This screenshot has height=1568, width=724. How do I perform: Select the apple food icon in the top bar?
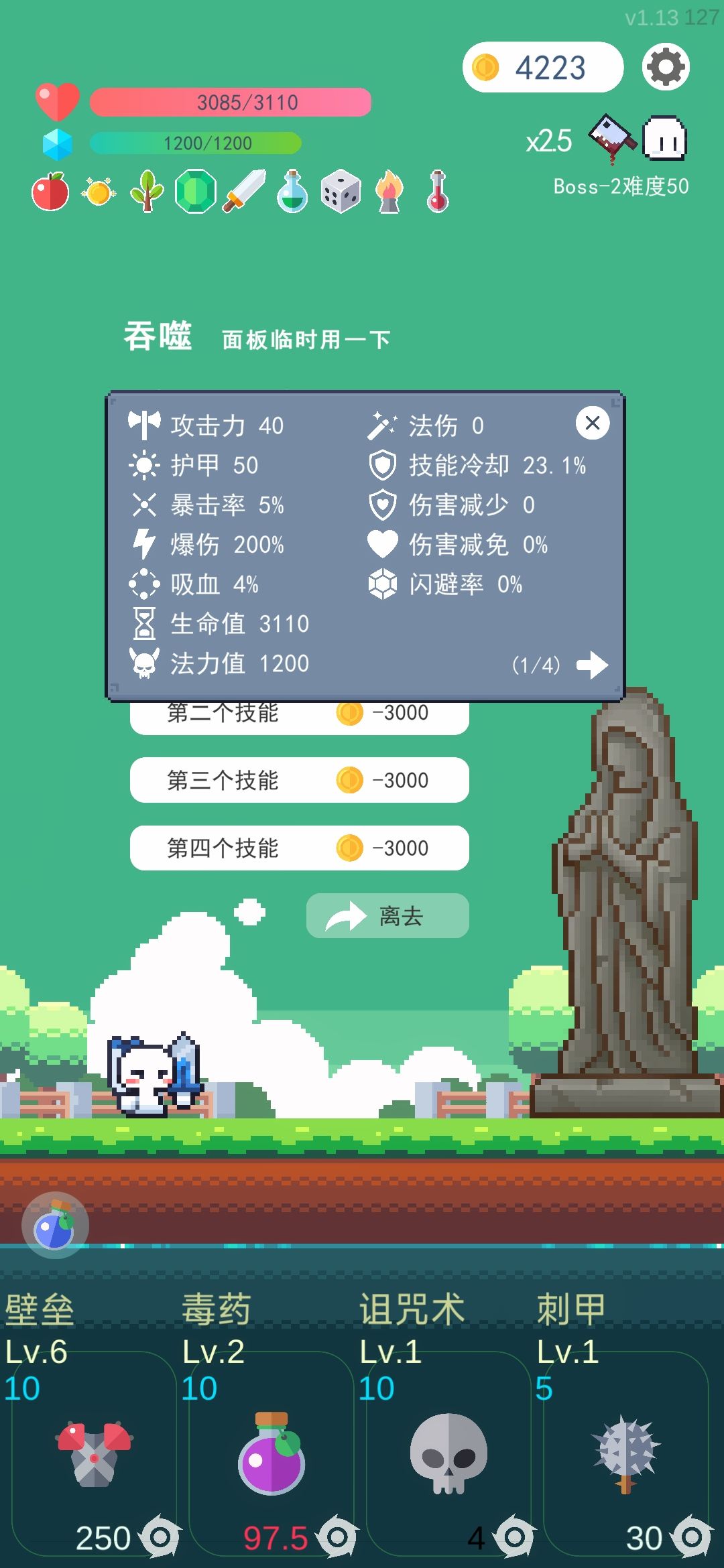click(x=50, y=193)
